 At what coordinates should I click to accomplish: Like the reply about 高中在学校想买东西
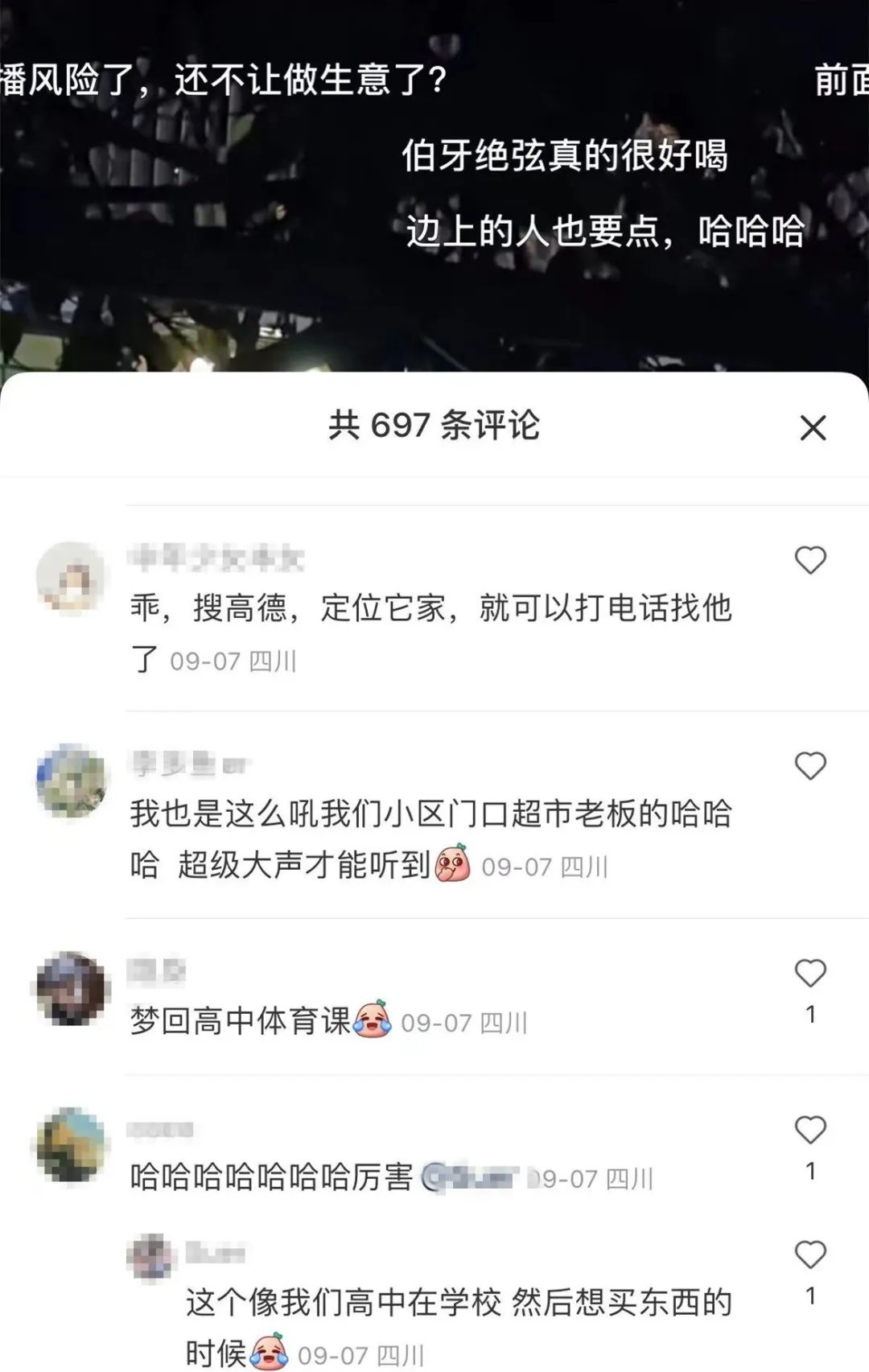810,1255
